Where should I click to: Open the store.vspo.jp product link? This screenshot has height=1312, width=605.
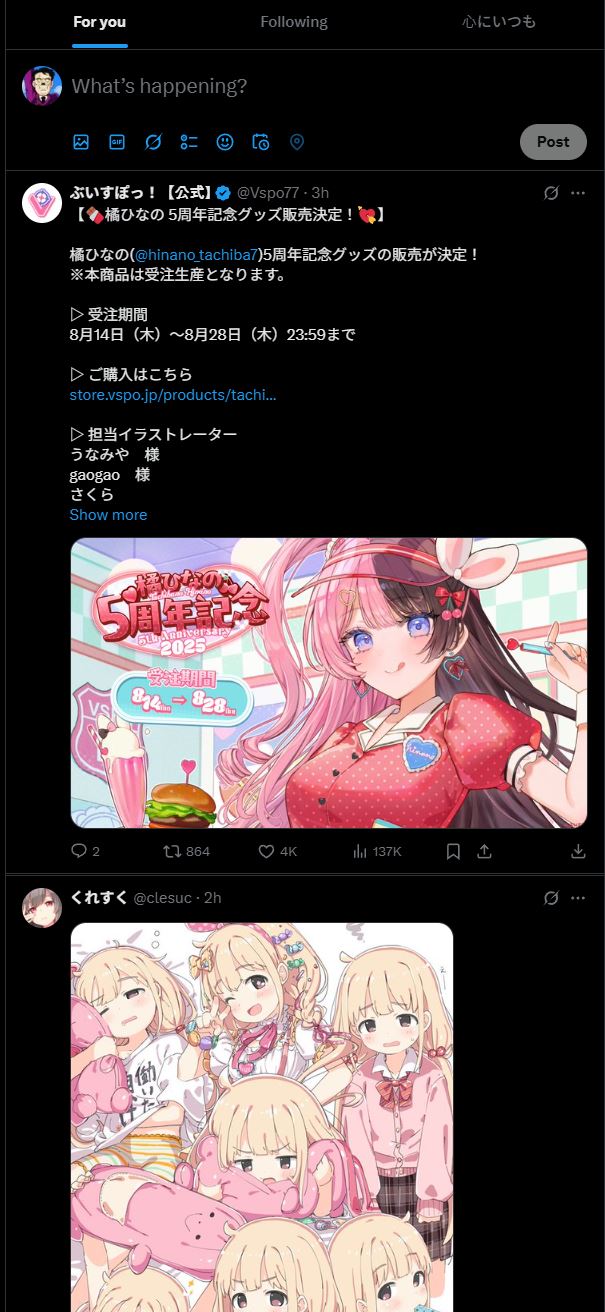coord(173,395)
